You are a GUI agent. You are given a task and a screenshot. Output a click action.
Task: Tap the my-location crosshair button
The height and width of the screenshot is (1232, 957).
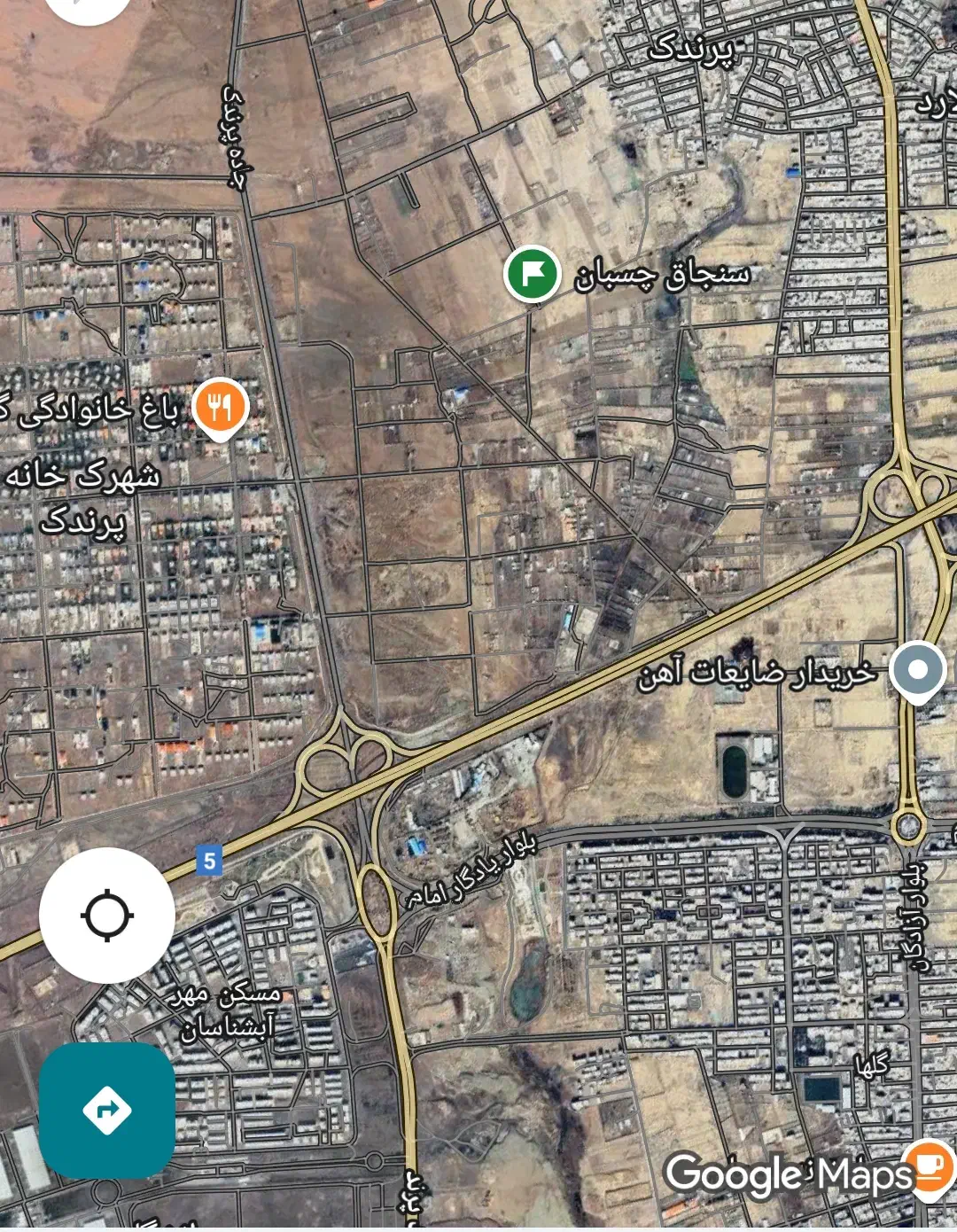(107, 916)
